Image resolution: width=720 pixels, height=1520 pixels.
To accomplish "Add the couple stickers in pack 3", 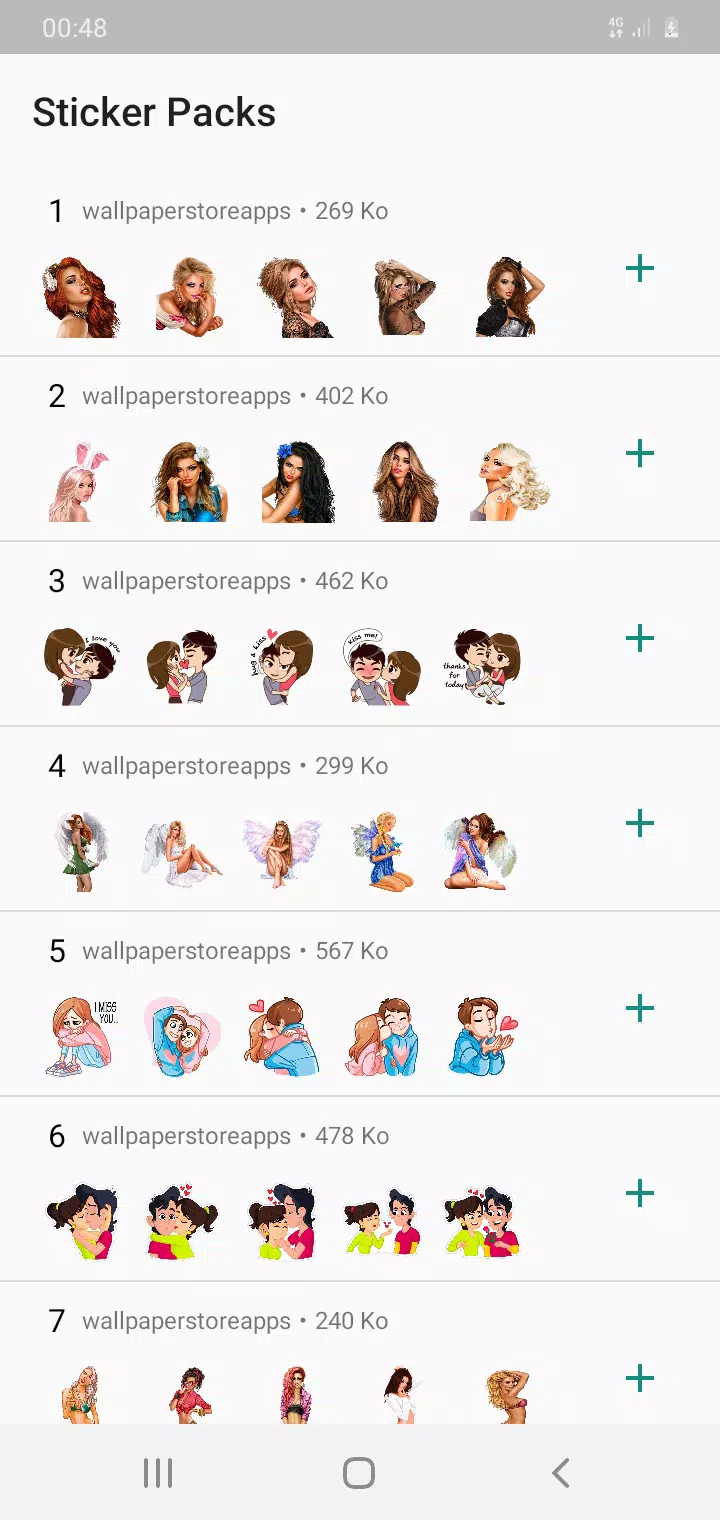I will (638, 638).
